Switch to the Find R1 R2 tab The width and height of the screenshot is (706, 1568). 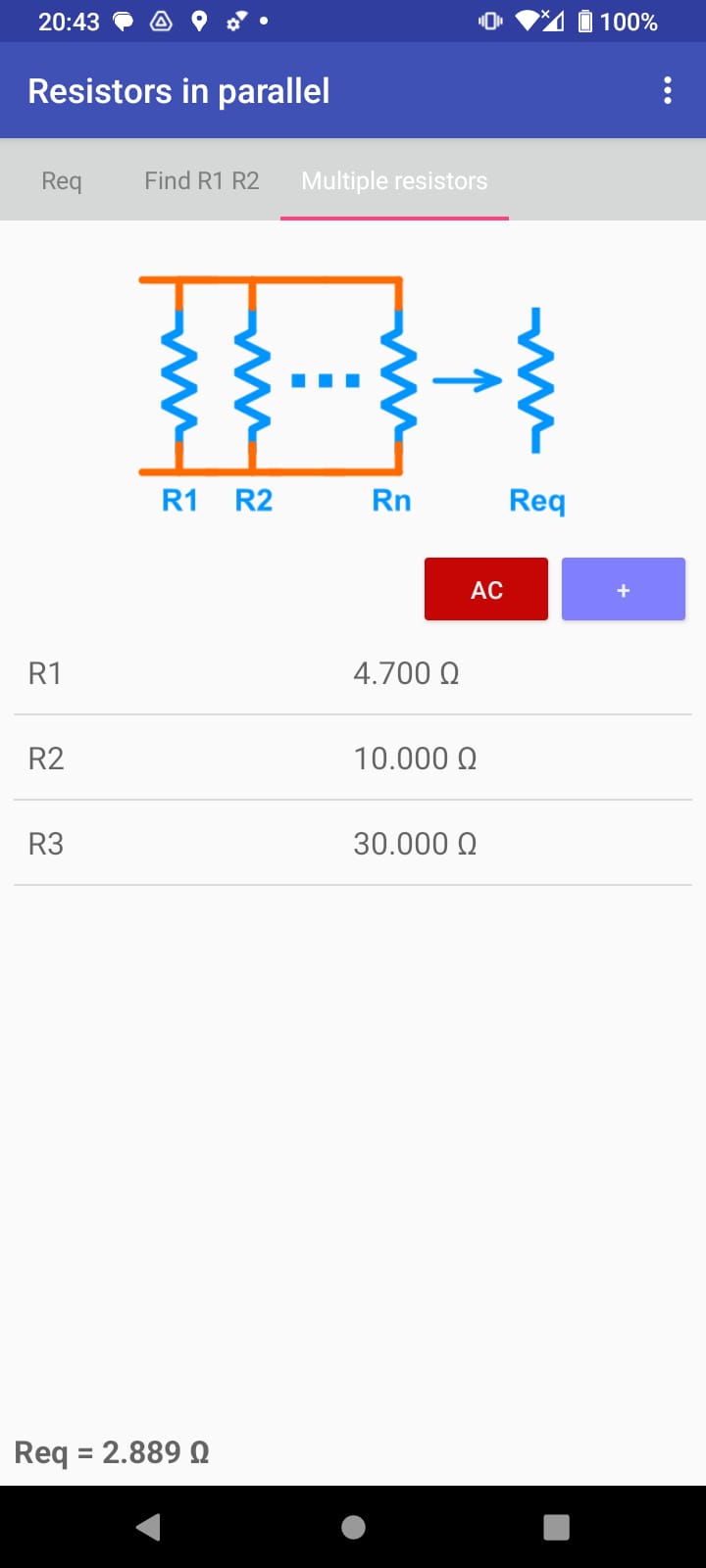pyautogui.click(x=202, y=180)
